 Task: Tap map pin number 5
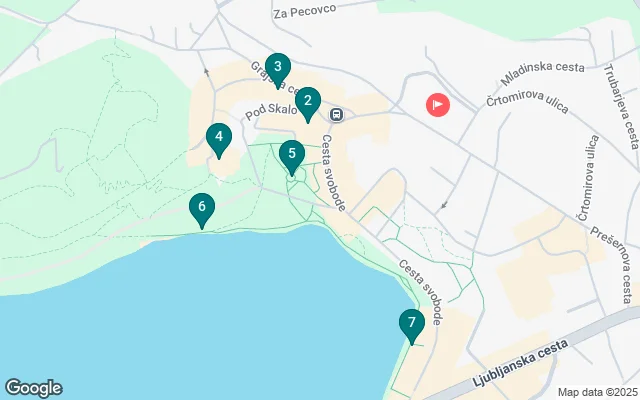(x=292, y=155)
